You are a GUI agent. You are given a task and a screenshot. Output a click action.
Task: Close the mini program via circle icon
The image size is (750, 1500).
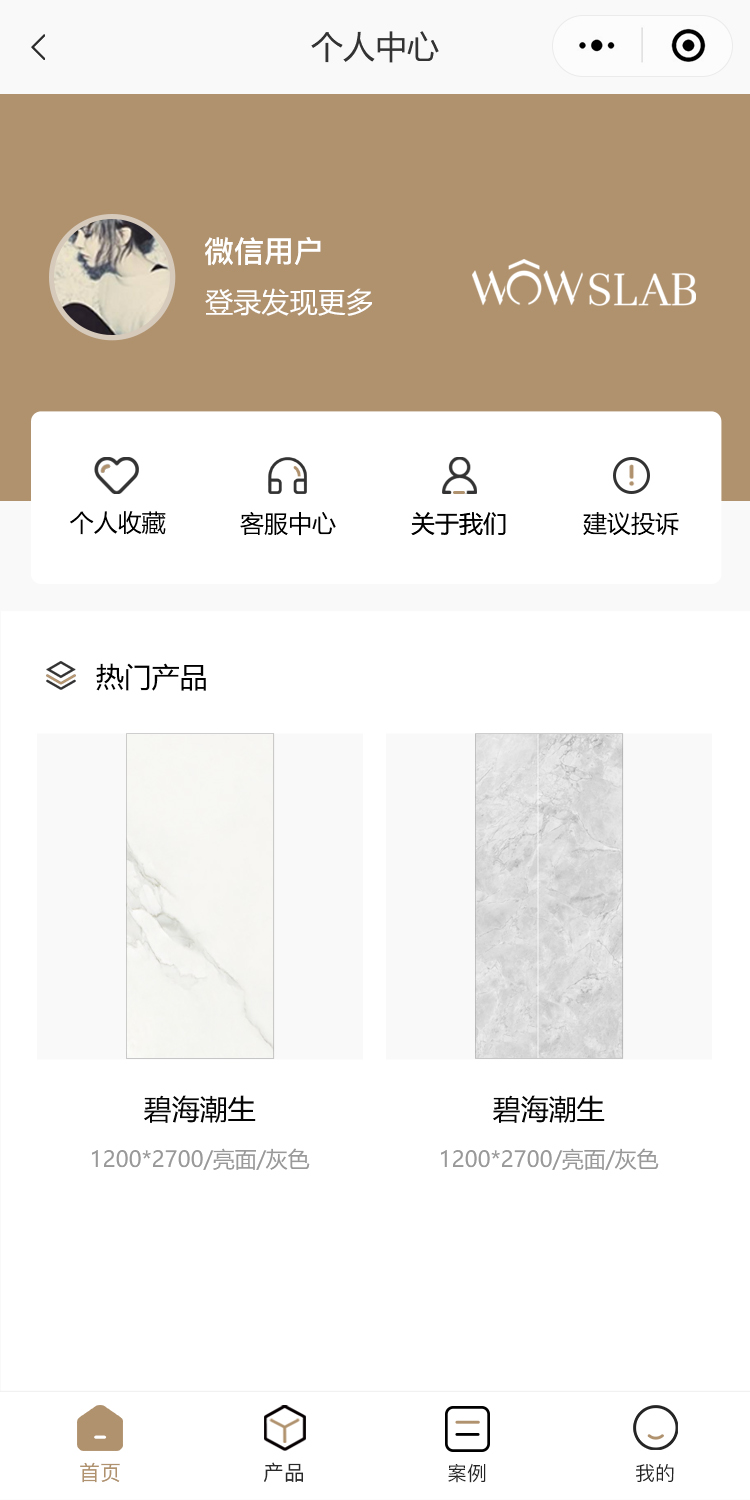(688, 46)
